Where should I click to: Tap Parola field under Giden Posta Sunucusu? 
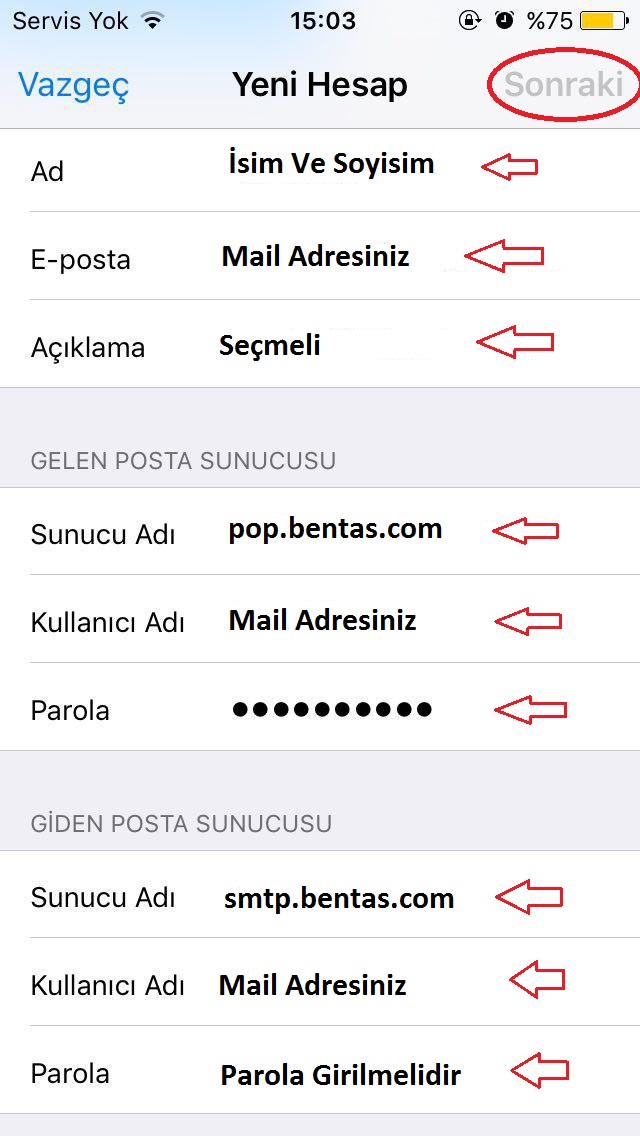coord(320,1070)
